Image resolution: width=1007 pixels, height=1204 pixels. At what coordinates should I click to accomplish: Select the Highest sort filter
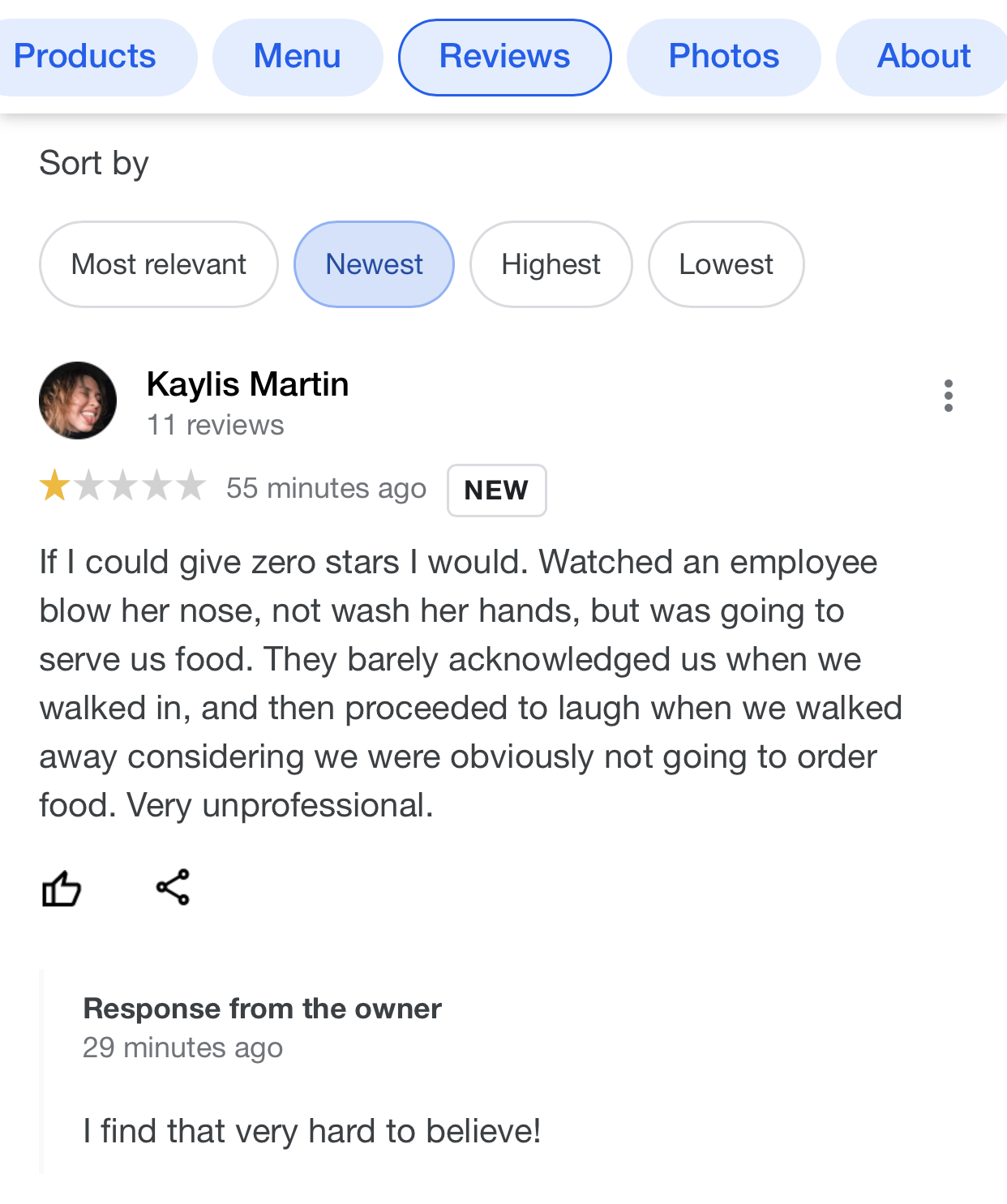click(551, 264)
